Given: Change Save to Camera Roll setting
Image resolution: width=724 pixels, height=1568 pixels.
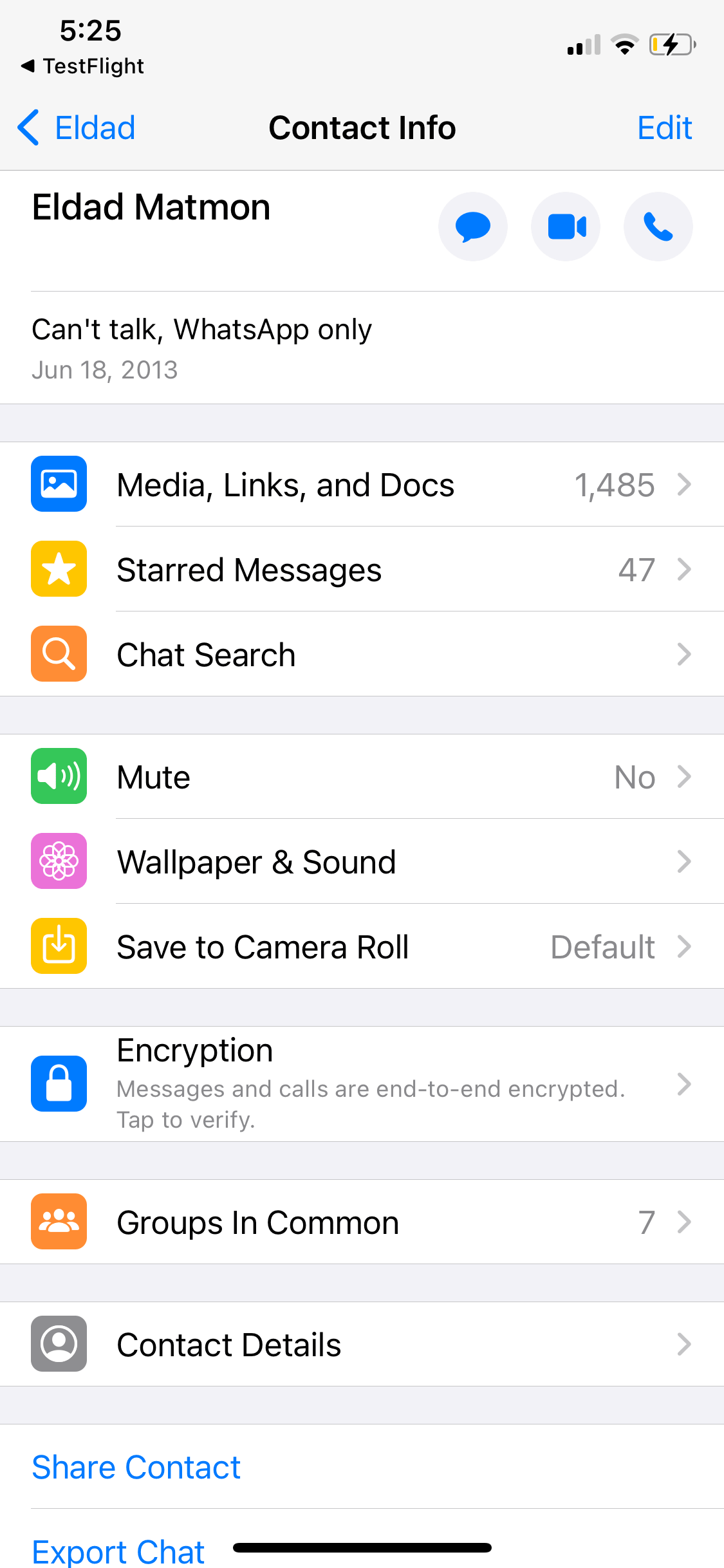Looking at the screenshot, I should 362,946.
